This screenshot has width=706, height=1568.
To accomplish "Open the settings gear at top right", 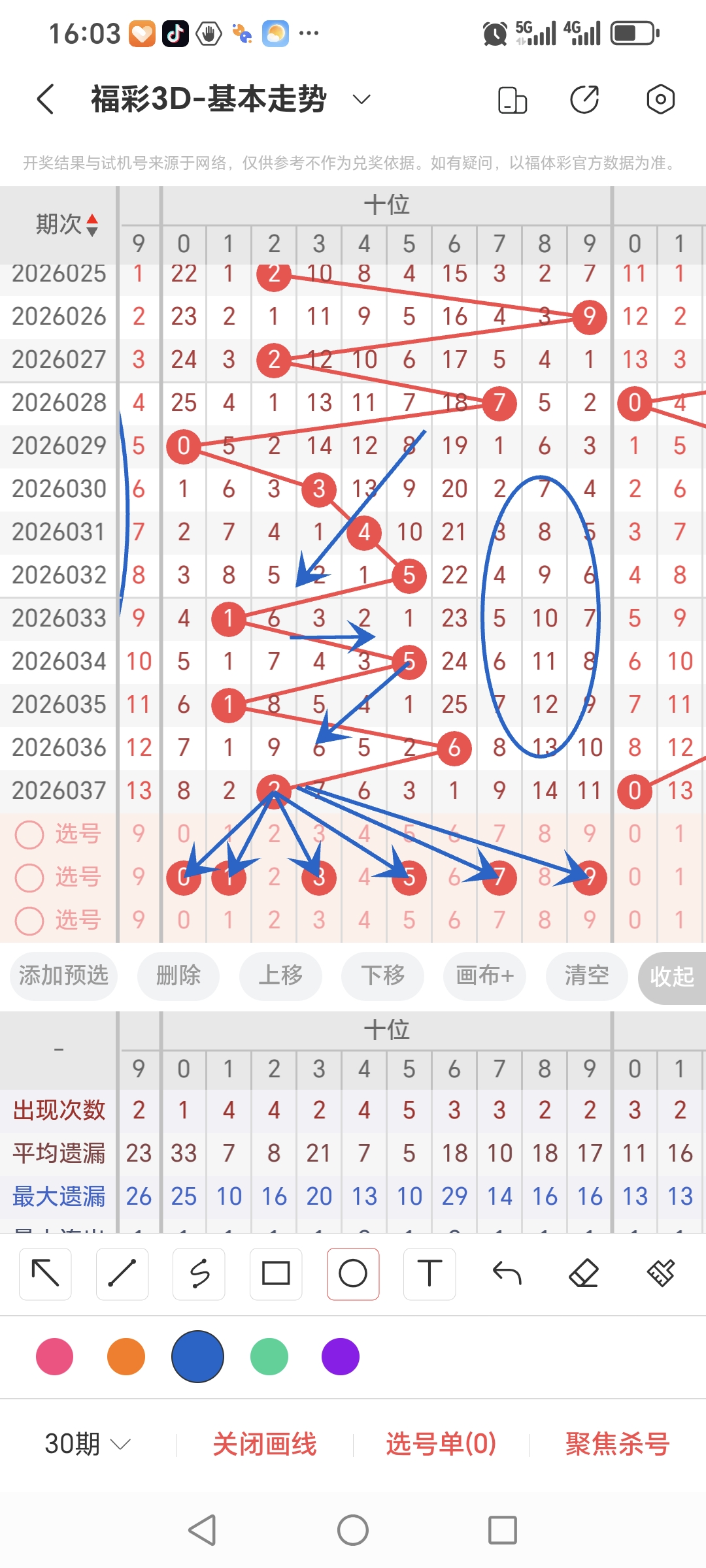I will 660,98.
